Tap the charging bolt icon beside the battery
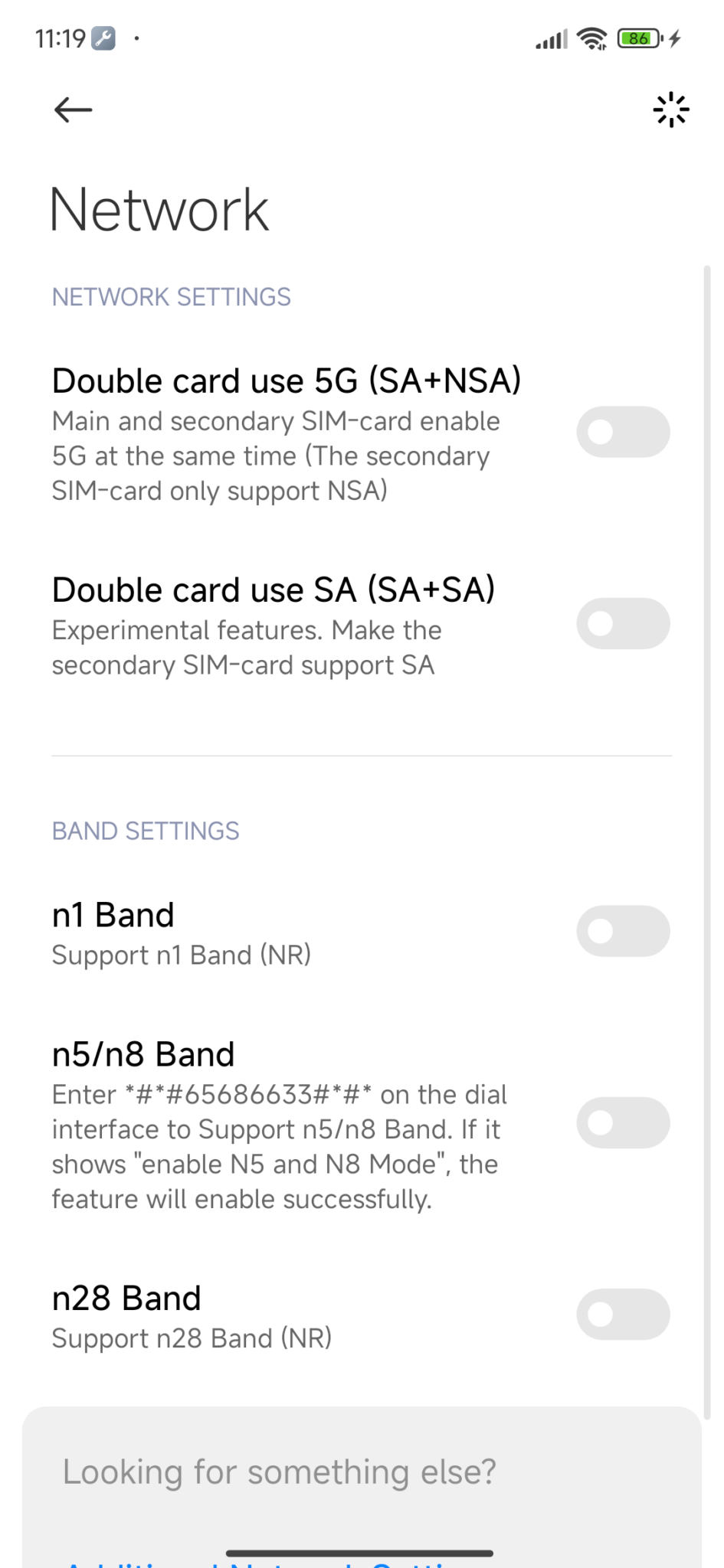This screenshot has width=724, height=1568. pyautogui.click(x=673, y=38)
